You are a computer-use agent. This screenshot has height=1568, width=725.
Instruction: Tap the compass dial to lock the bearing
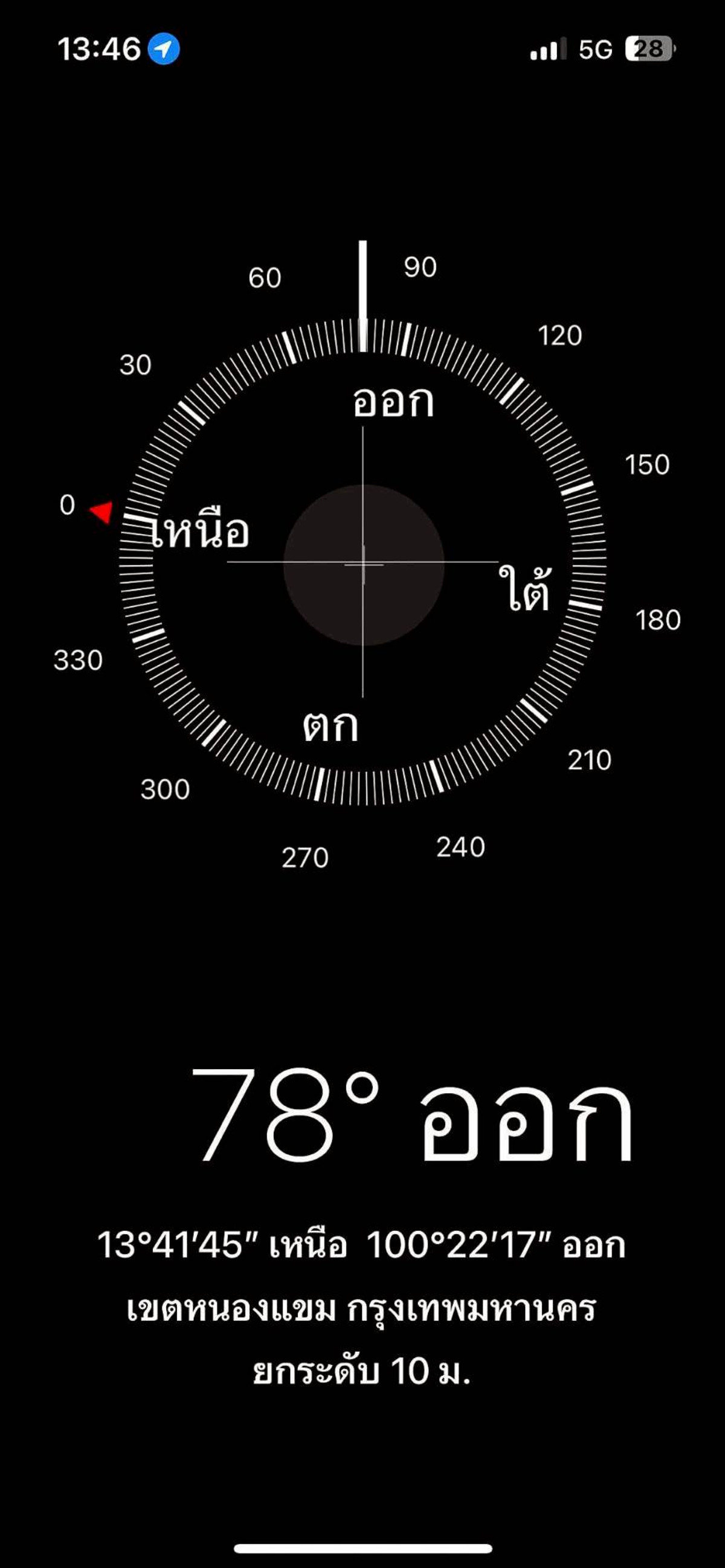(363, 564)
